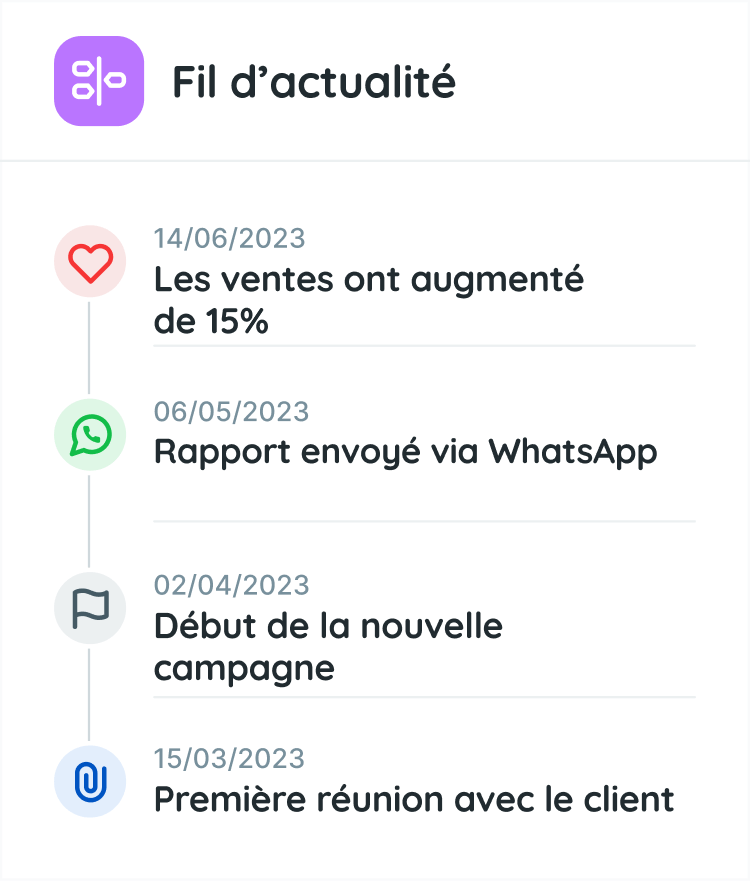View the Première réunion avec le client entry
The width and height of the screenshot is (751, 882).
tap(413, 799)
